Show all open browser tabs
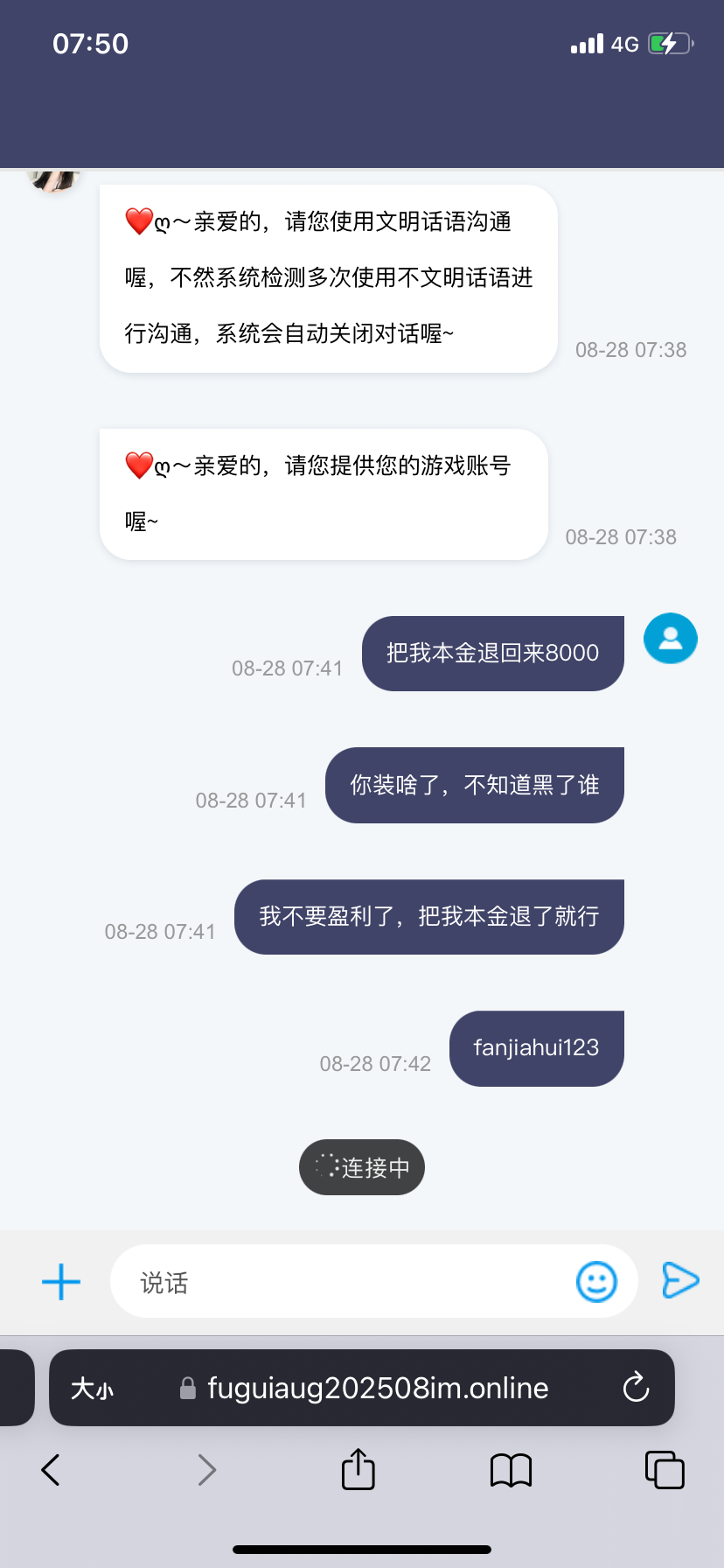Viewport: 724px width, 1568px height. tap(665, 1469)
